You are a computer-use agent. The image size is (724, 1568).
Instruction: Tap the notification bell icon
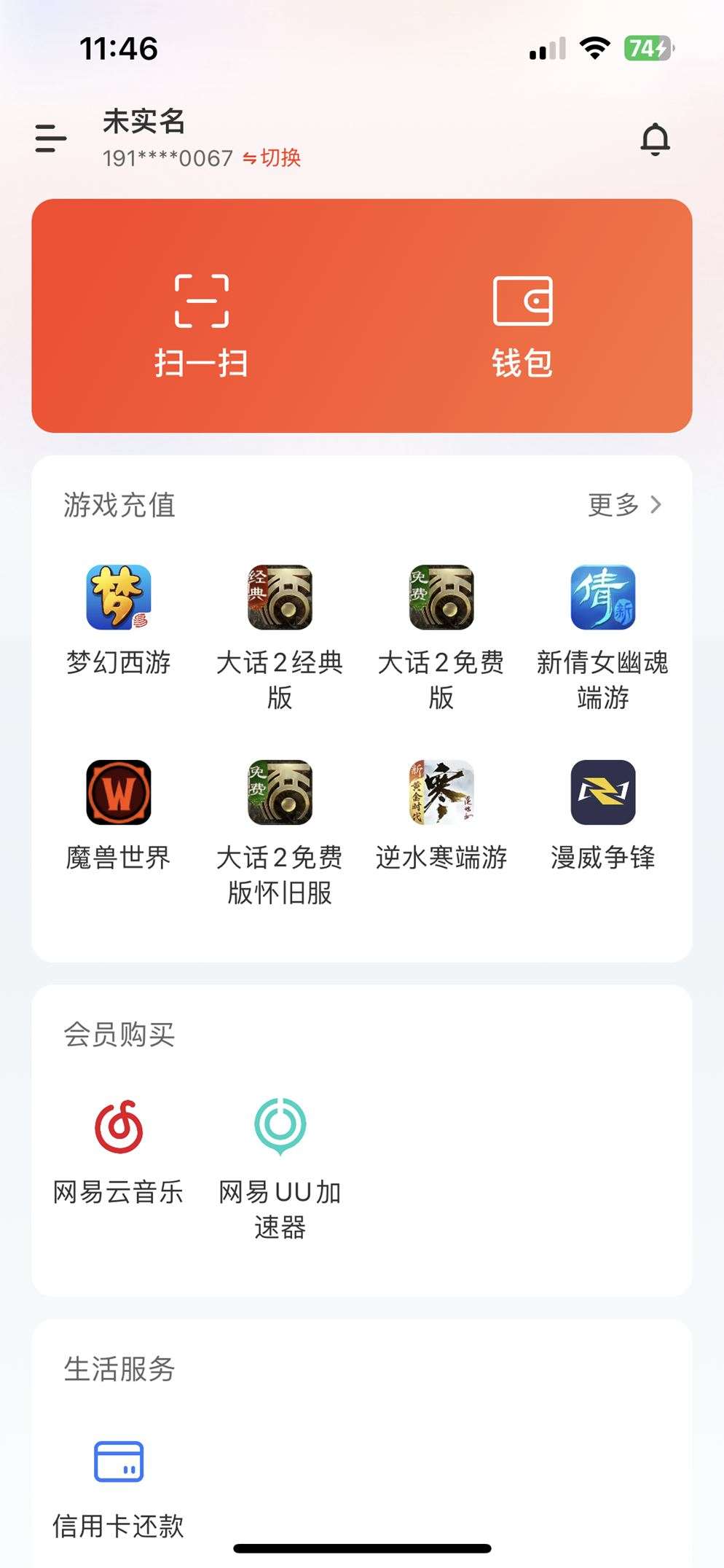(x=655, y=138)
